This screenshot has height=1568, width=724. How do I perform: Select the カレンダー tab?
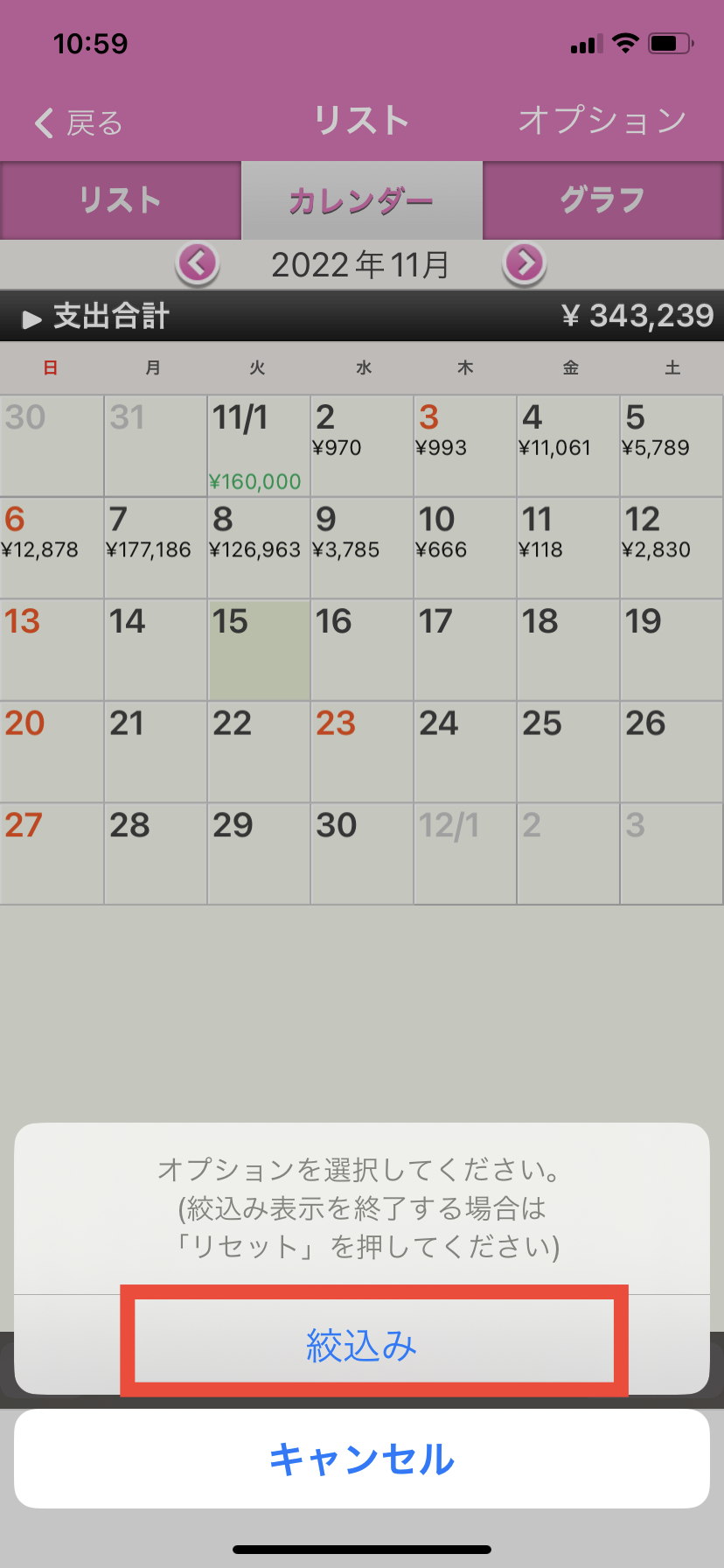tap(361, 200)
